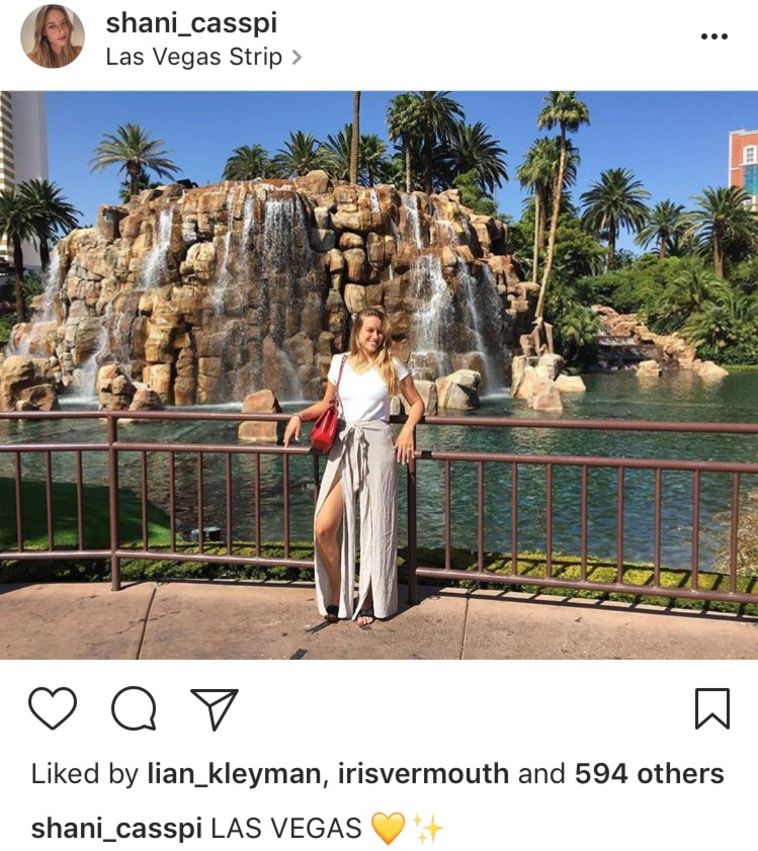Comment on the post via speech bubble
Viewport: 758px width, 851px height.
click(133, 709)
